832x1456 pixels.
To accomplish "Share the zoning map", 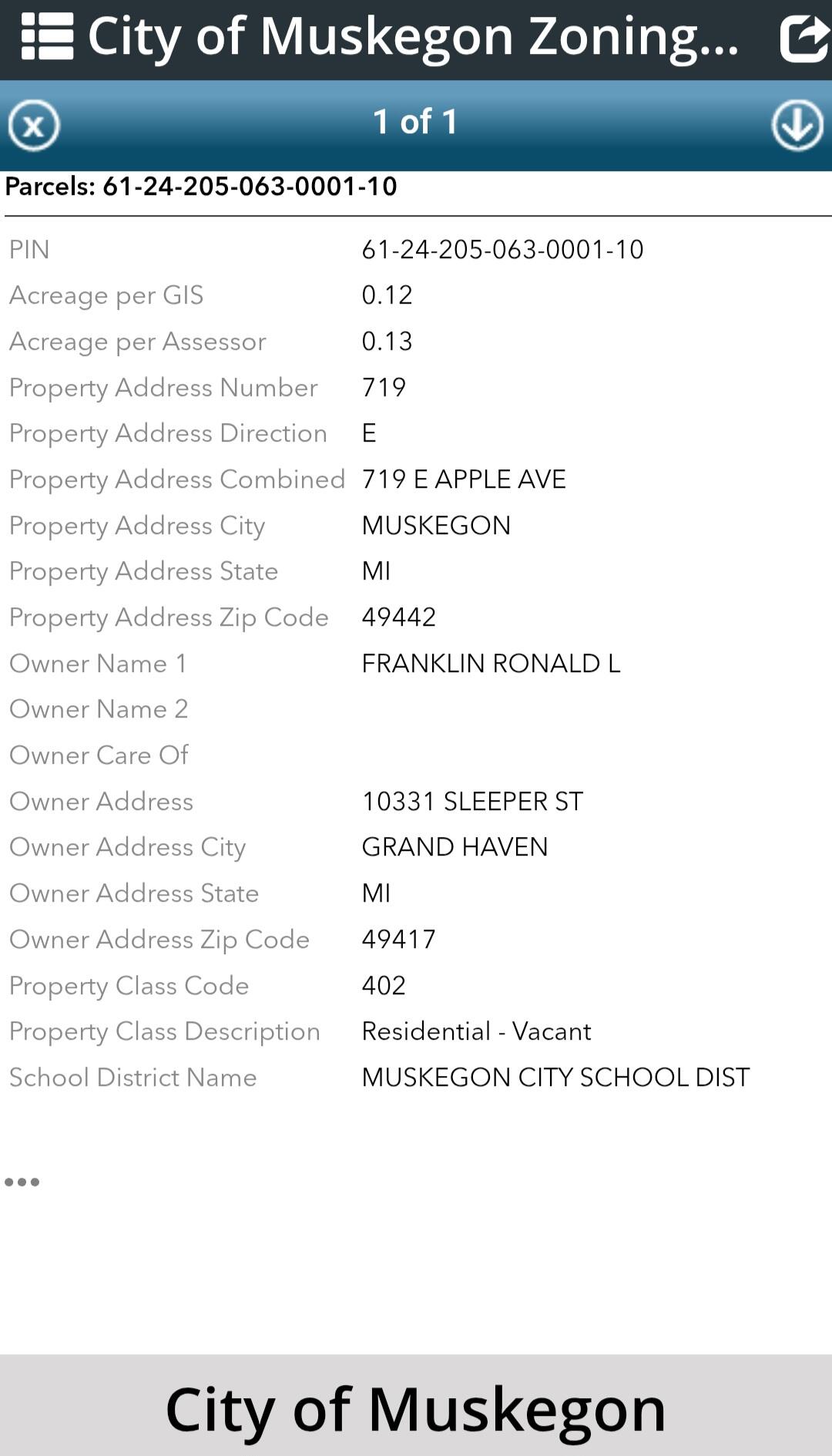I will 802,37.
